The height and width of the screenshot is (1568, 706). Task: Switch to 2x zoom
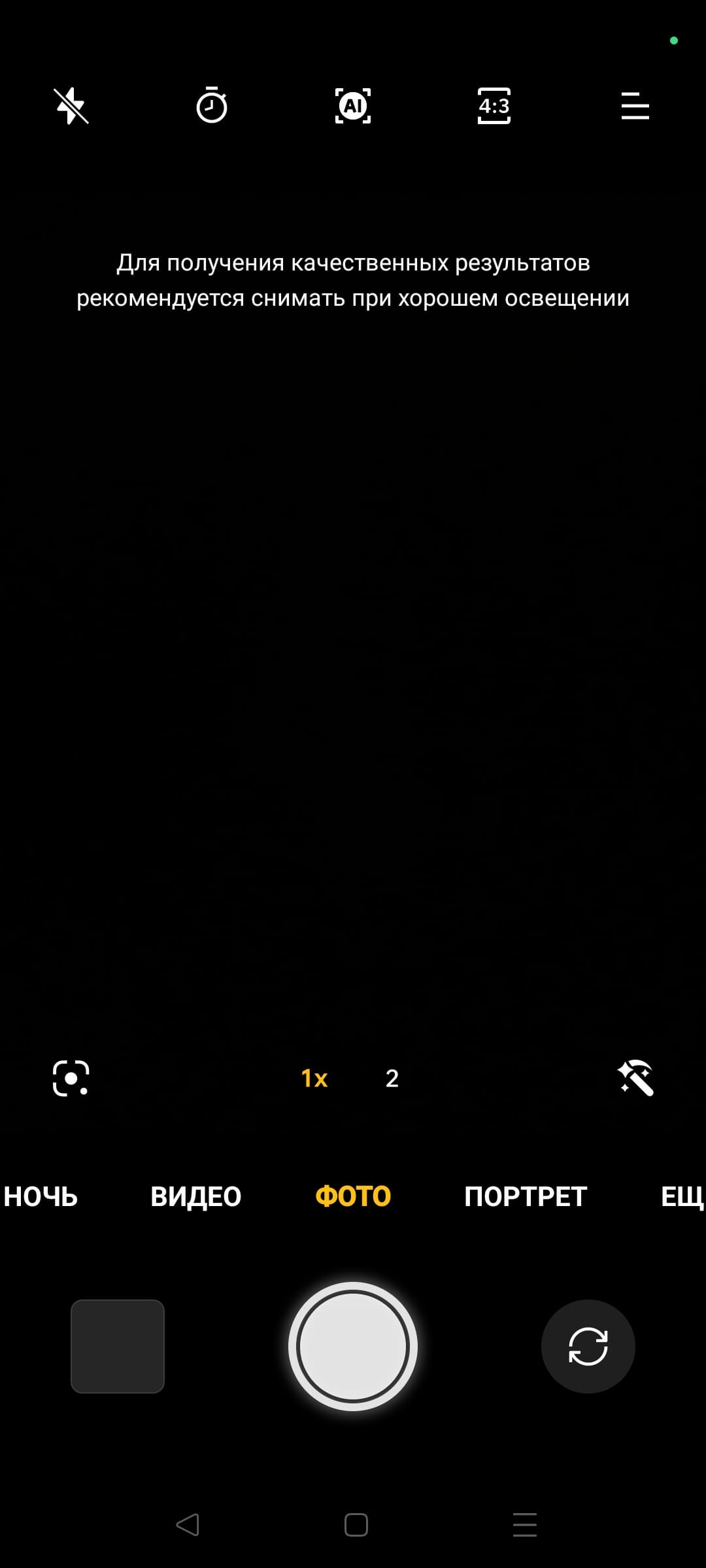[392, 1078]
